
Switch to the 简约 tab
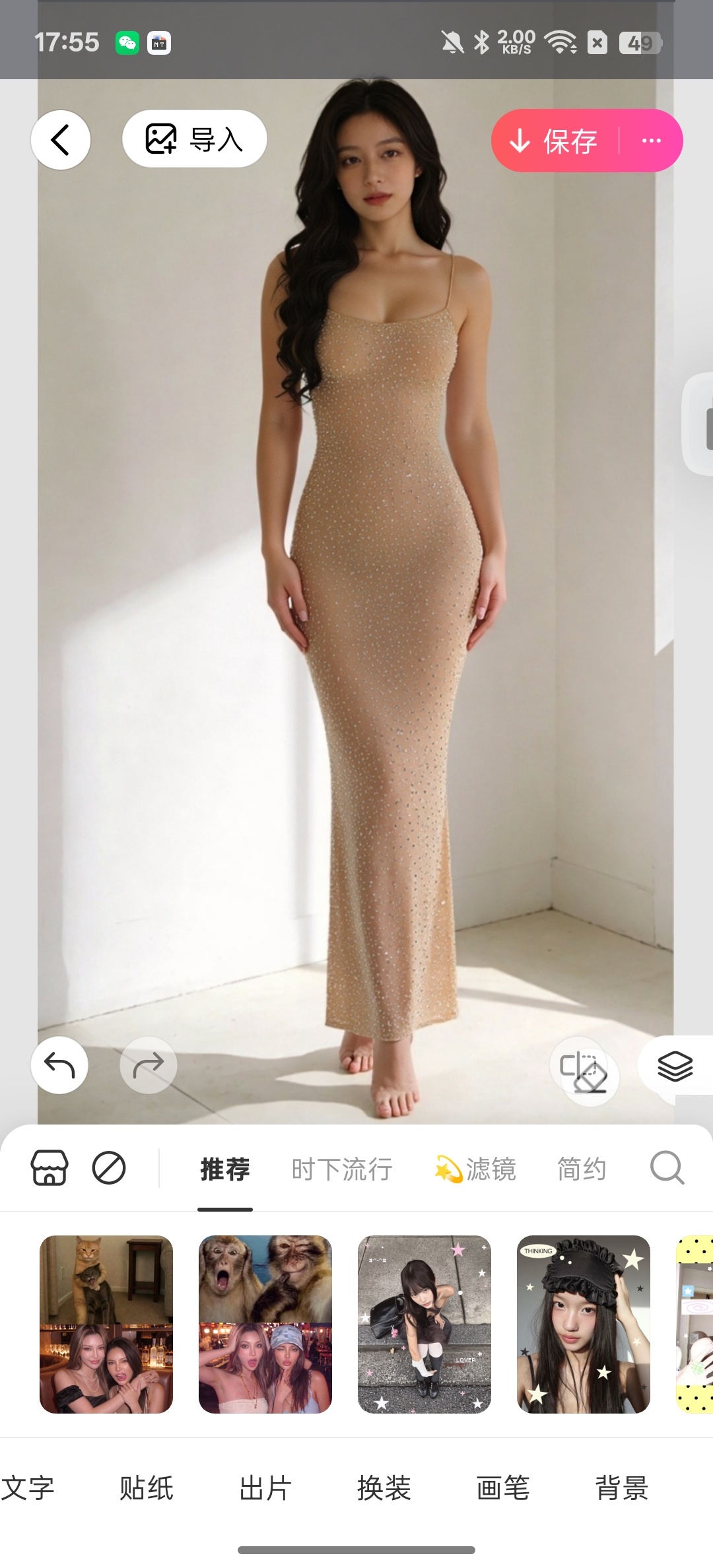pos(582,1169)
